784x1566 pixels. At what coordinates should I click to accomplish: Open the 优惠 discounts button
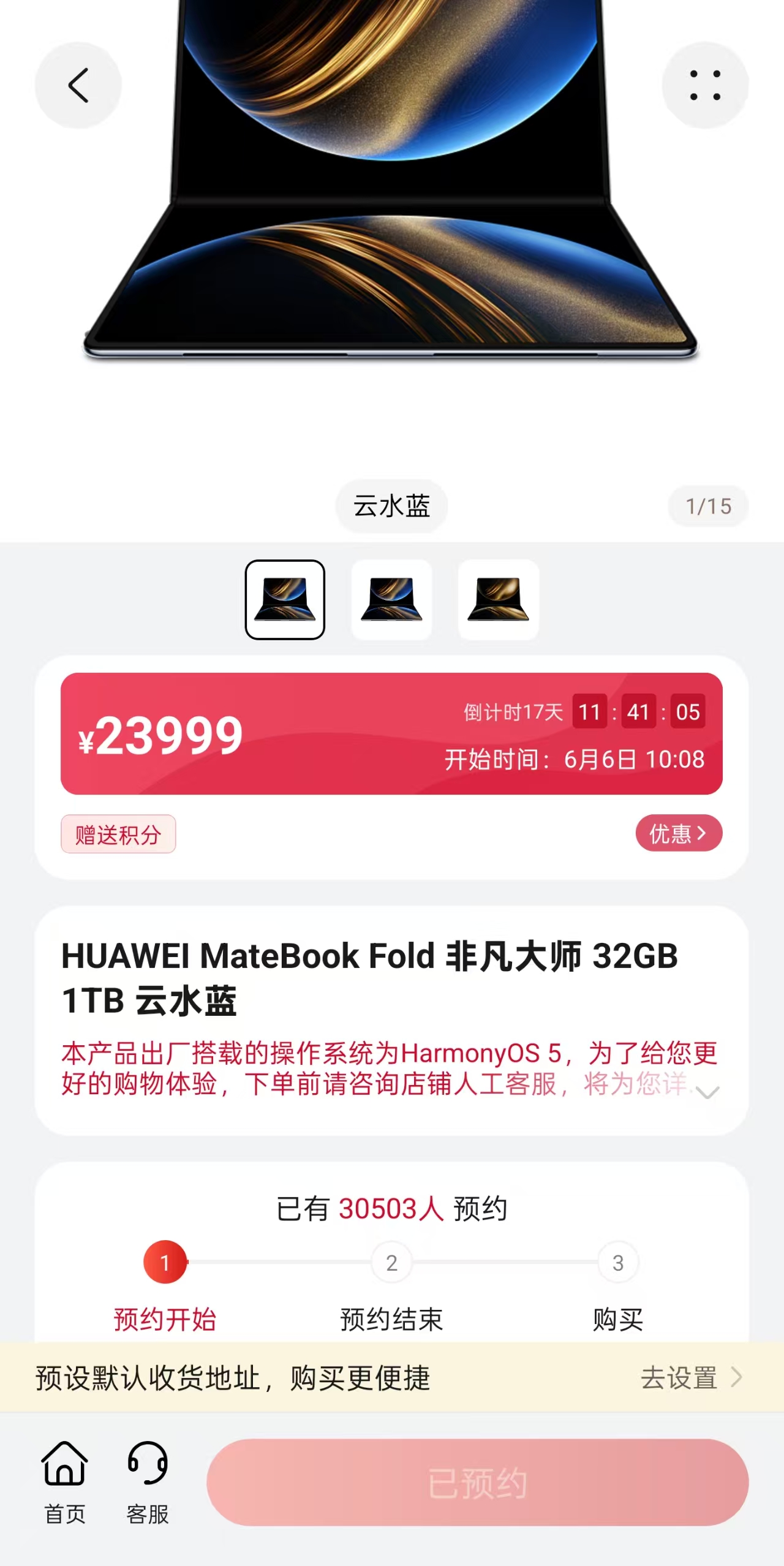(679, 833)
